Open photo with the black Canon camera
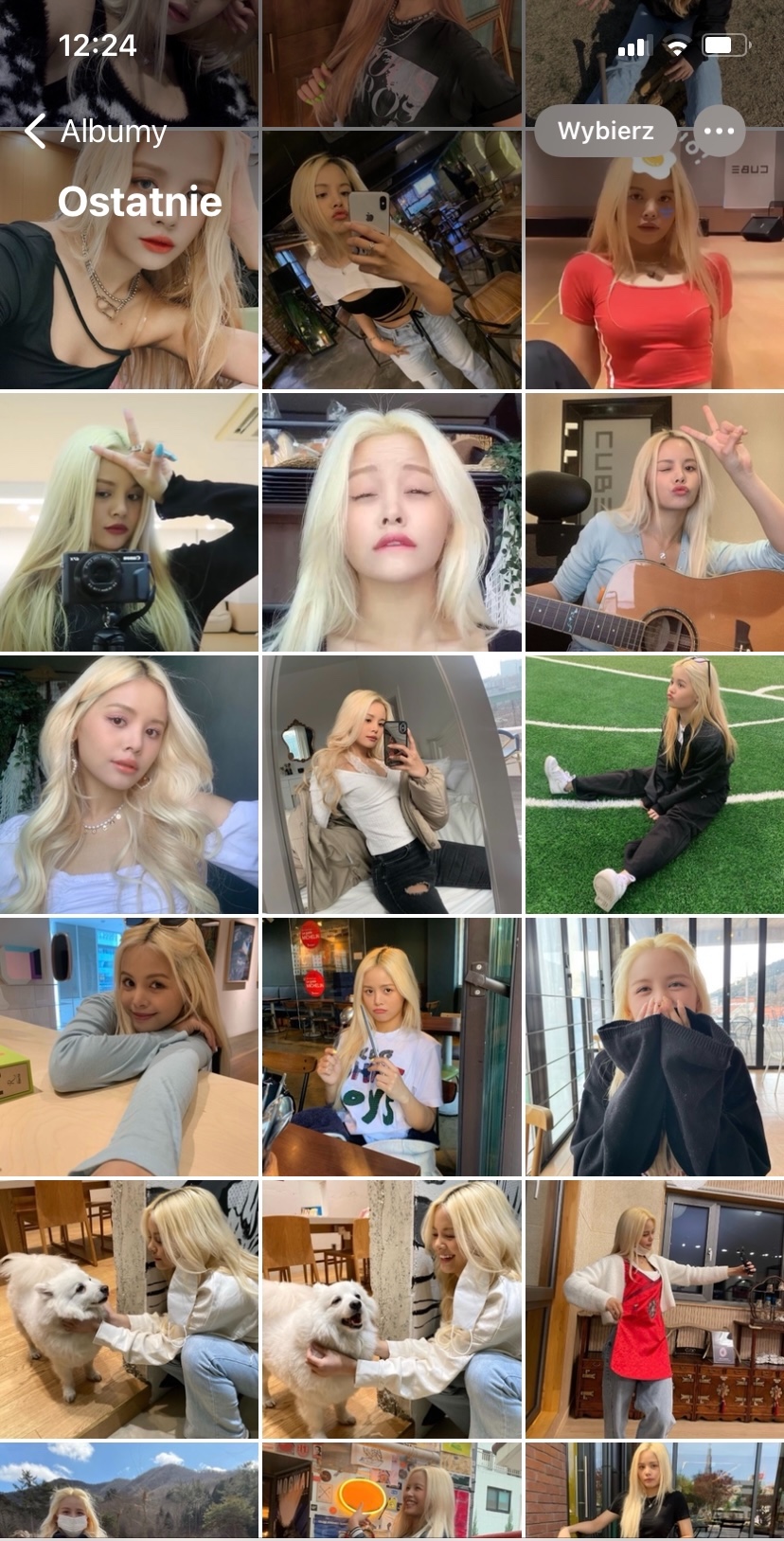This screenshot has width=784, height=1541. (x=129, y=522)
